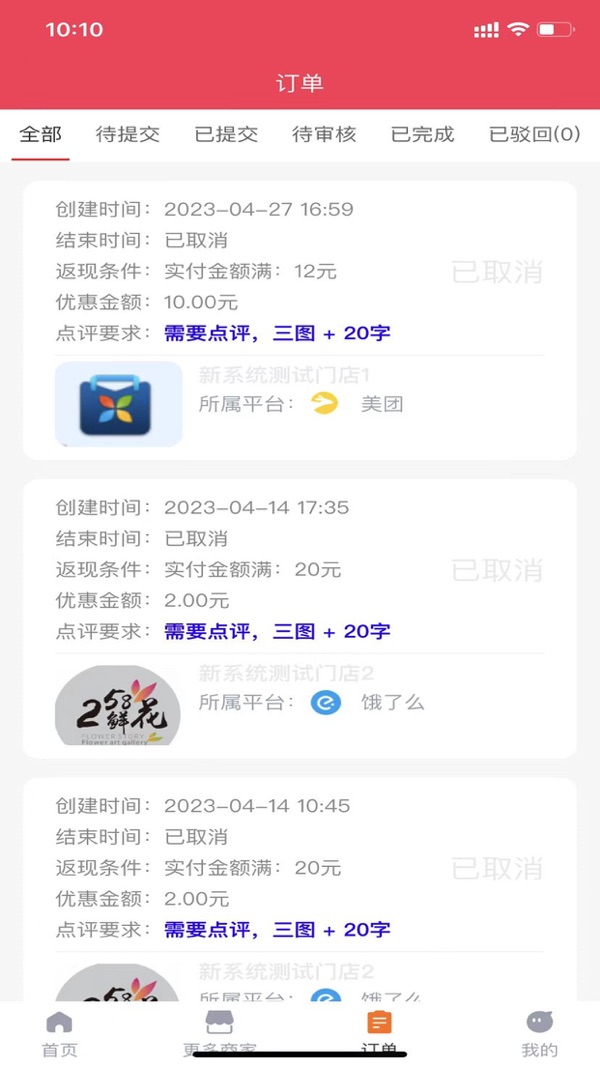Viewport: 600px width, 1067px height.
Task: Switch to the 全部 tab
Action: tap(40, 135)
